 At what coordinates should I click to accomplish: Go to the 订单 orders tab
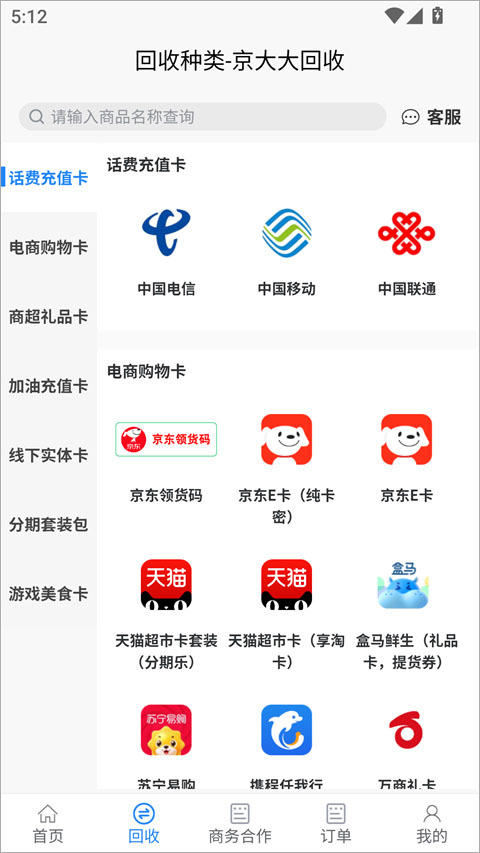(x=336, y=823)
